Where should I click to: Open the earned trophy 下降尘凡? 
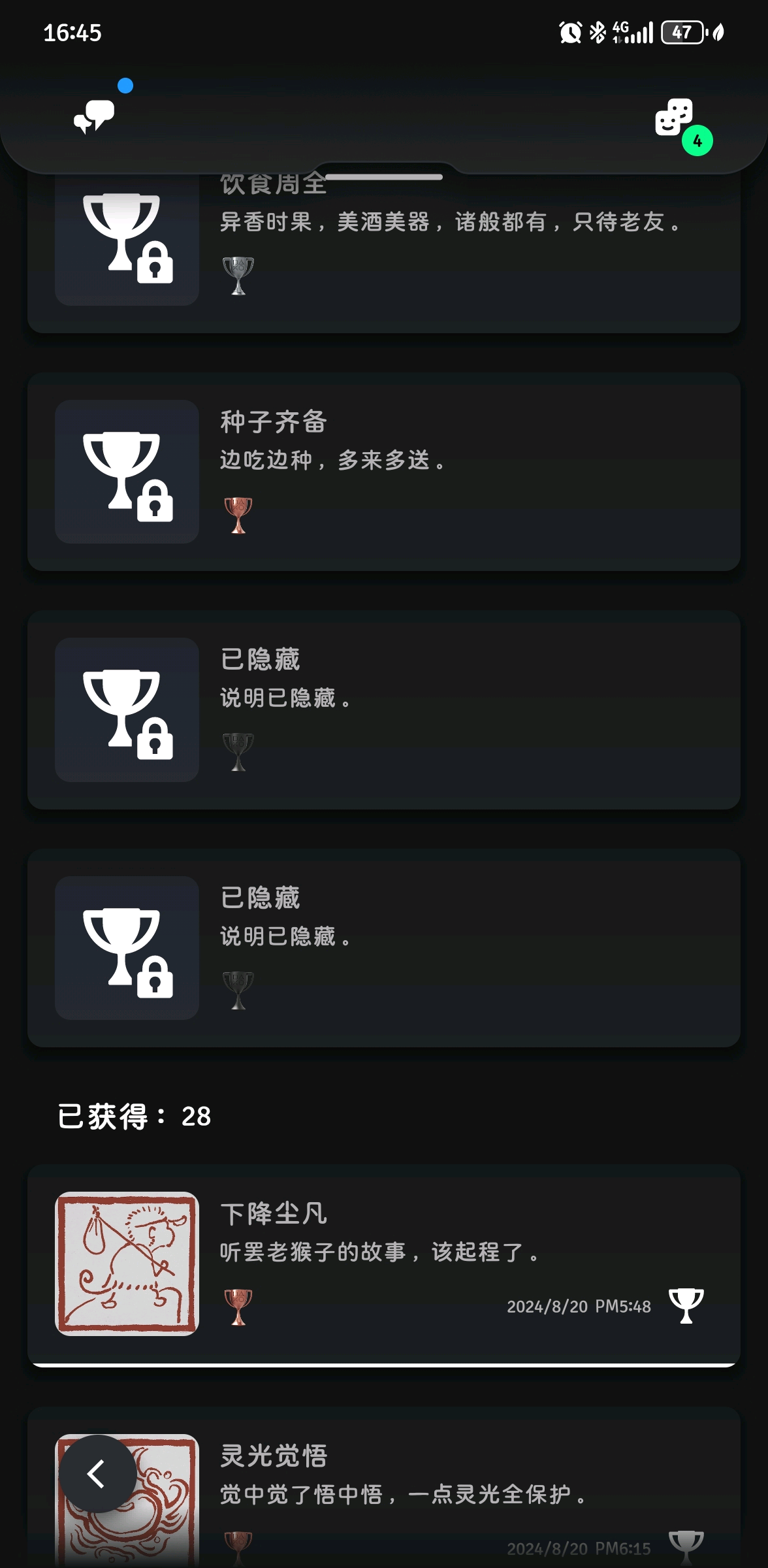384,1264
